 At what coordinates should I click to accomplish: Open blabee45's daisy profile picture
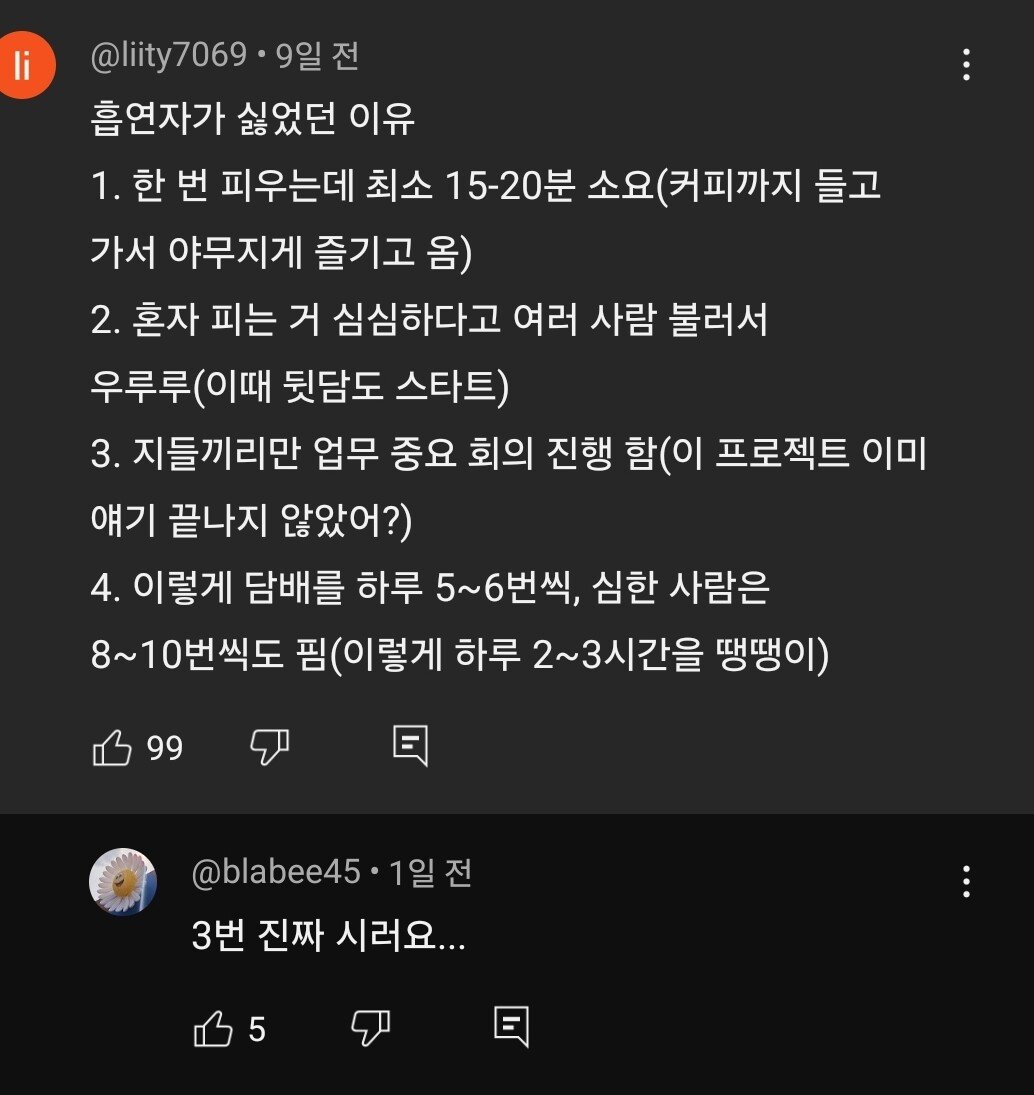123,882
